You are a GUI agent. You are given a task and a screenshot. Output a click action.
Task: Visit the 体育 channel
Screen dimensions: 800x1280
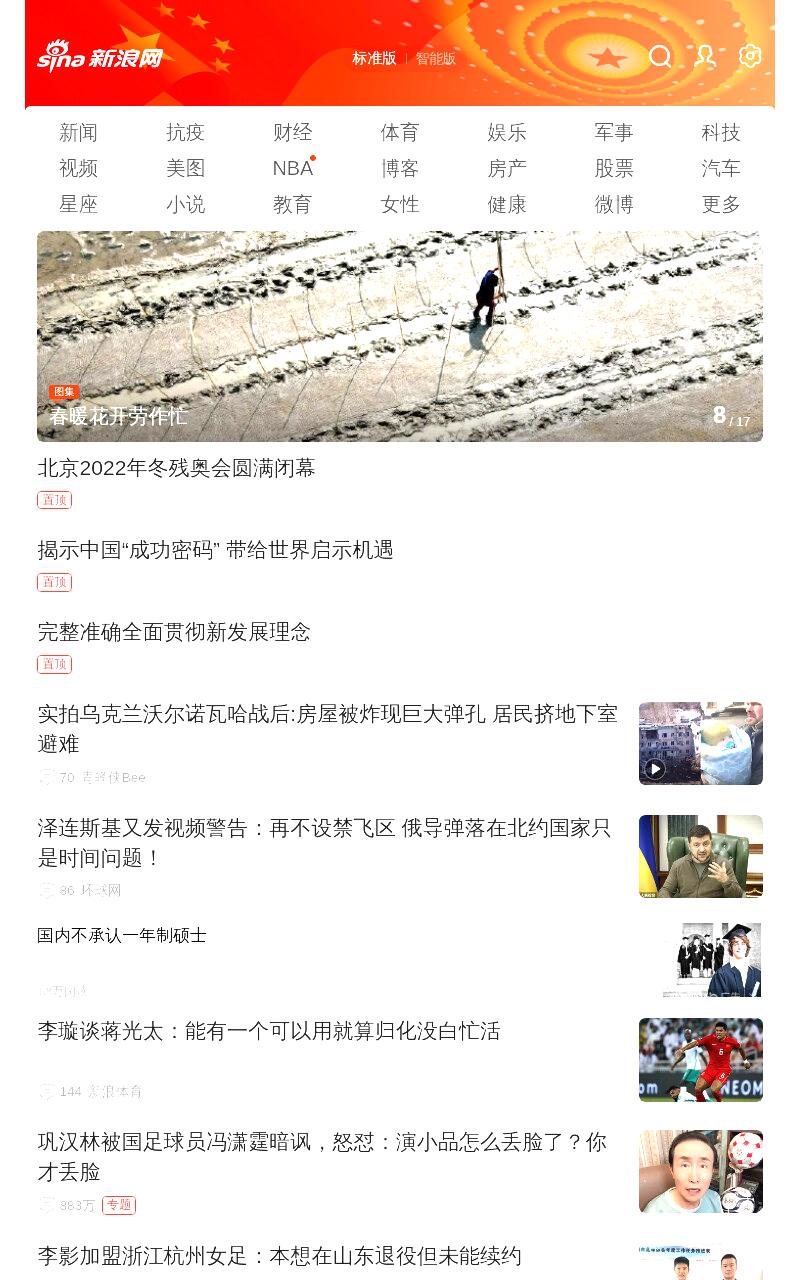[400, 132]
